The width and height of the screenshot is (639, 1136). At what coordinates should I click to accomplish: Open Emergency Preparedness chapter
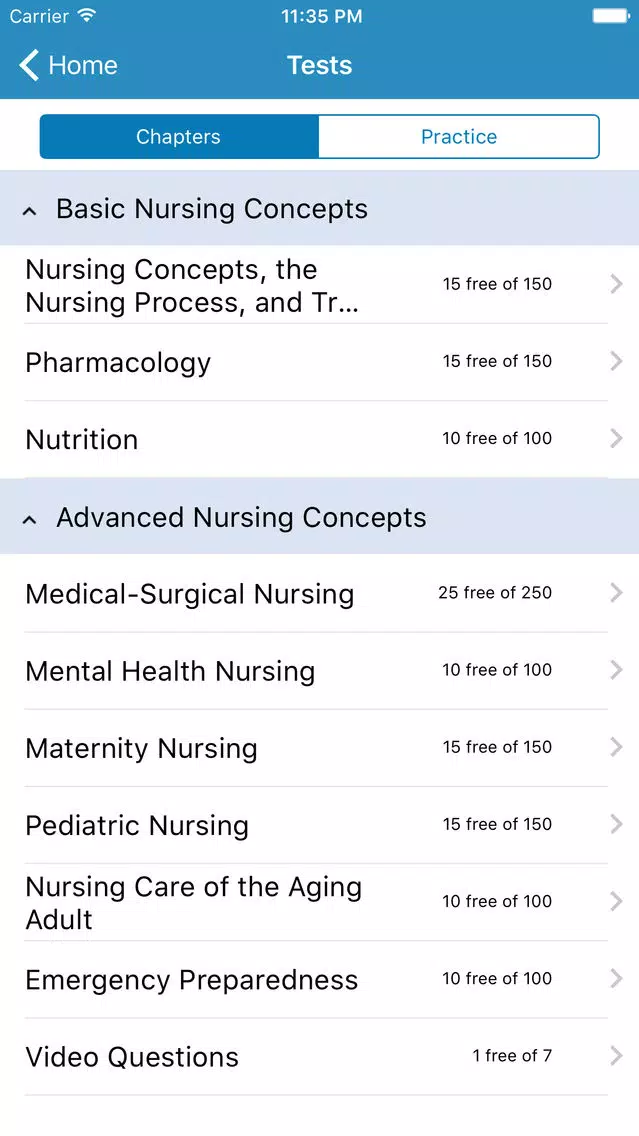(x=320, y=980)
